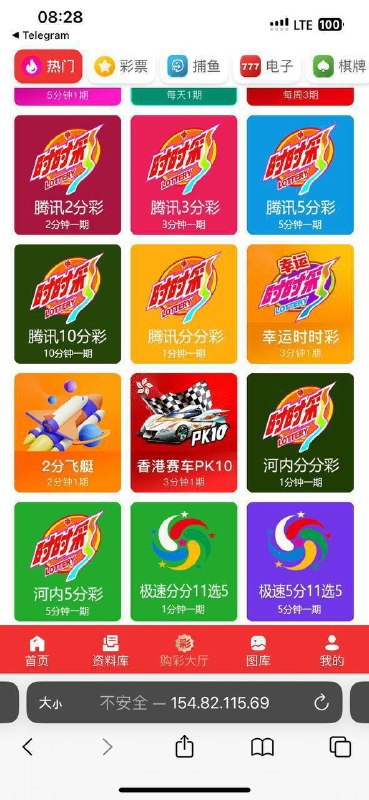Switch to the 资料库 tab

coord(110,651)
